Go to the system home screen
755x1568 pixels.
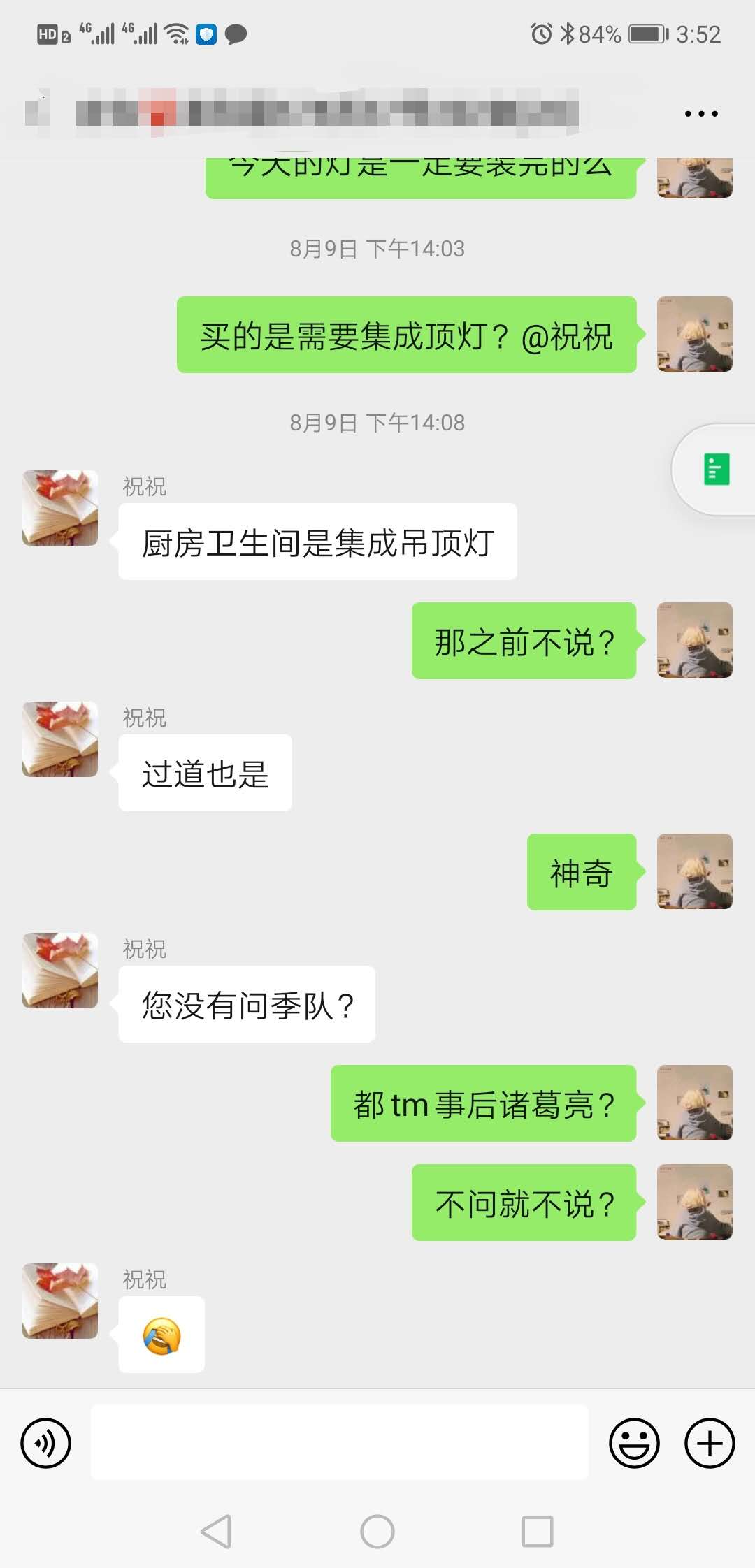377,1532
